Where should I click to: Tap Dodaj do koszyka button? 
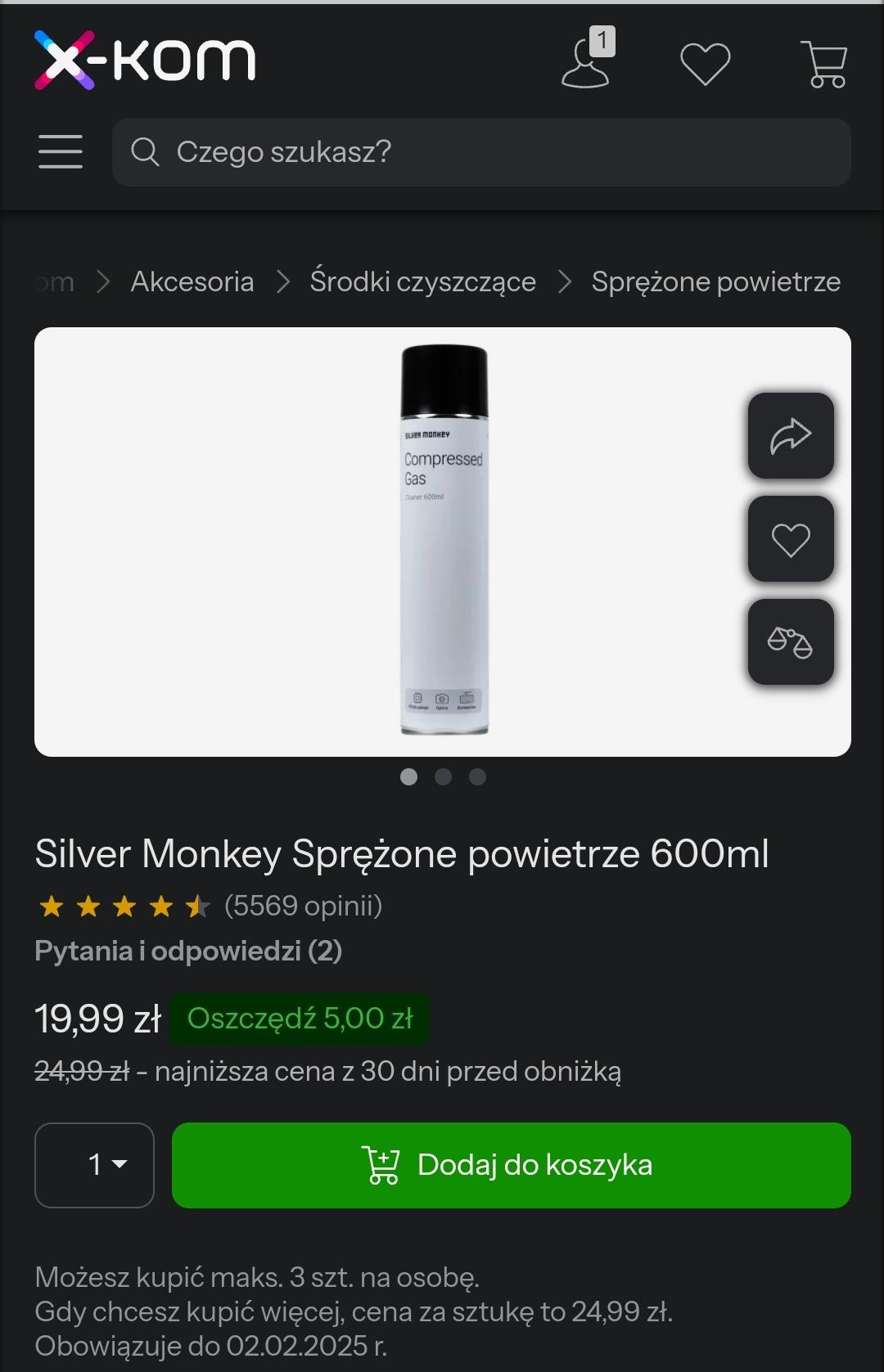(x=511, y=1165)
